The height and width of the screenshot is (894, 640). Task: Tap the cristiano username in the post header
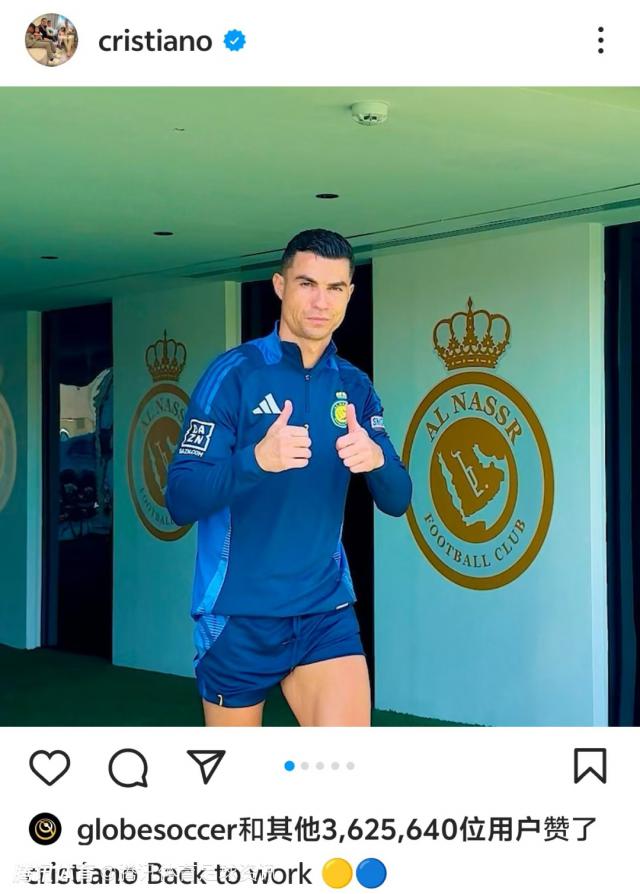coord(155,41)
